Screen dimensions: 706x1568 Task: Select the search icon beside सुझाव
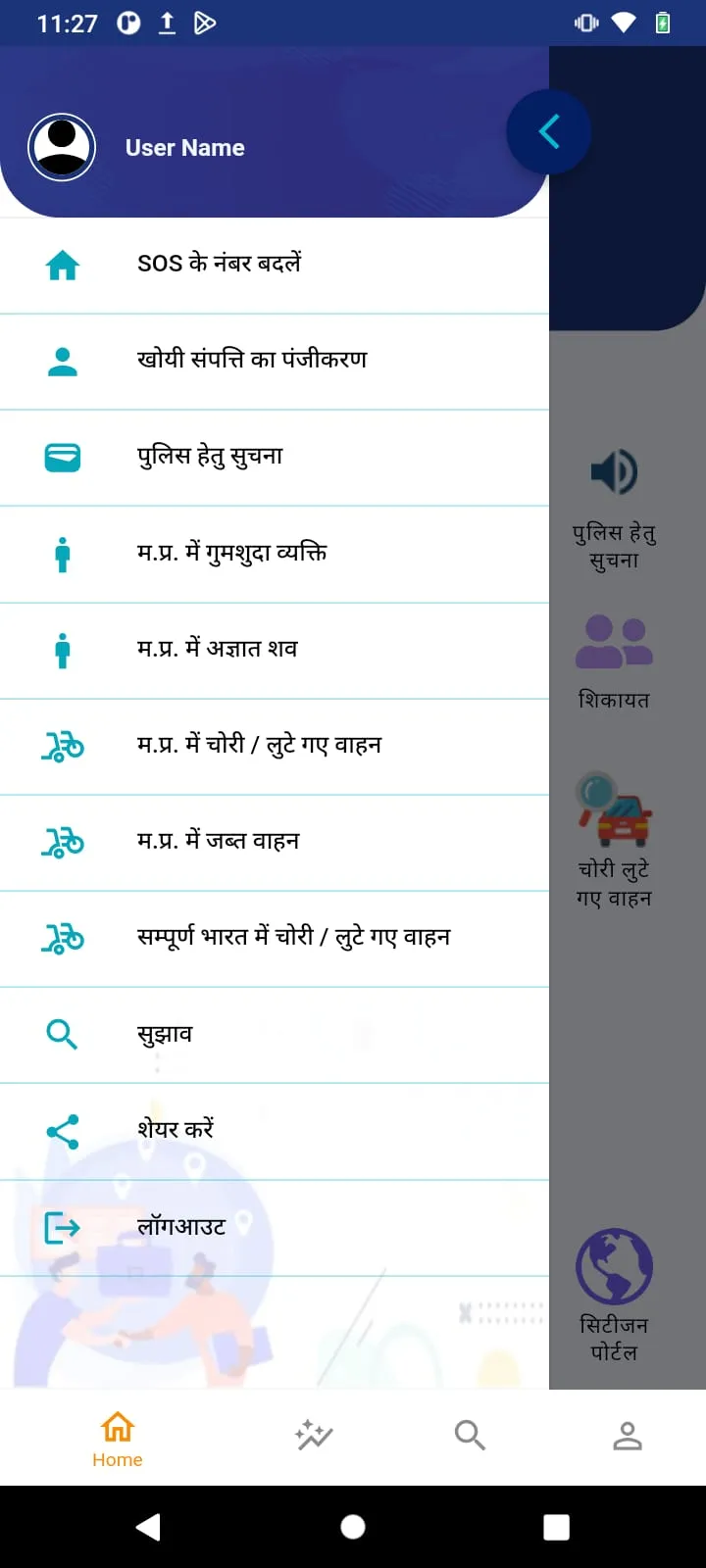tap(62, 1034)
